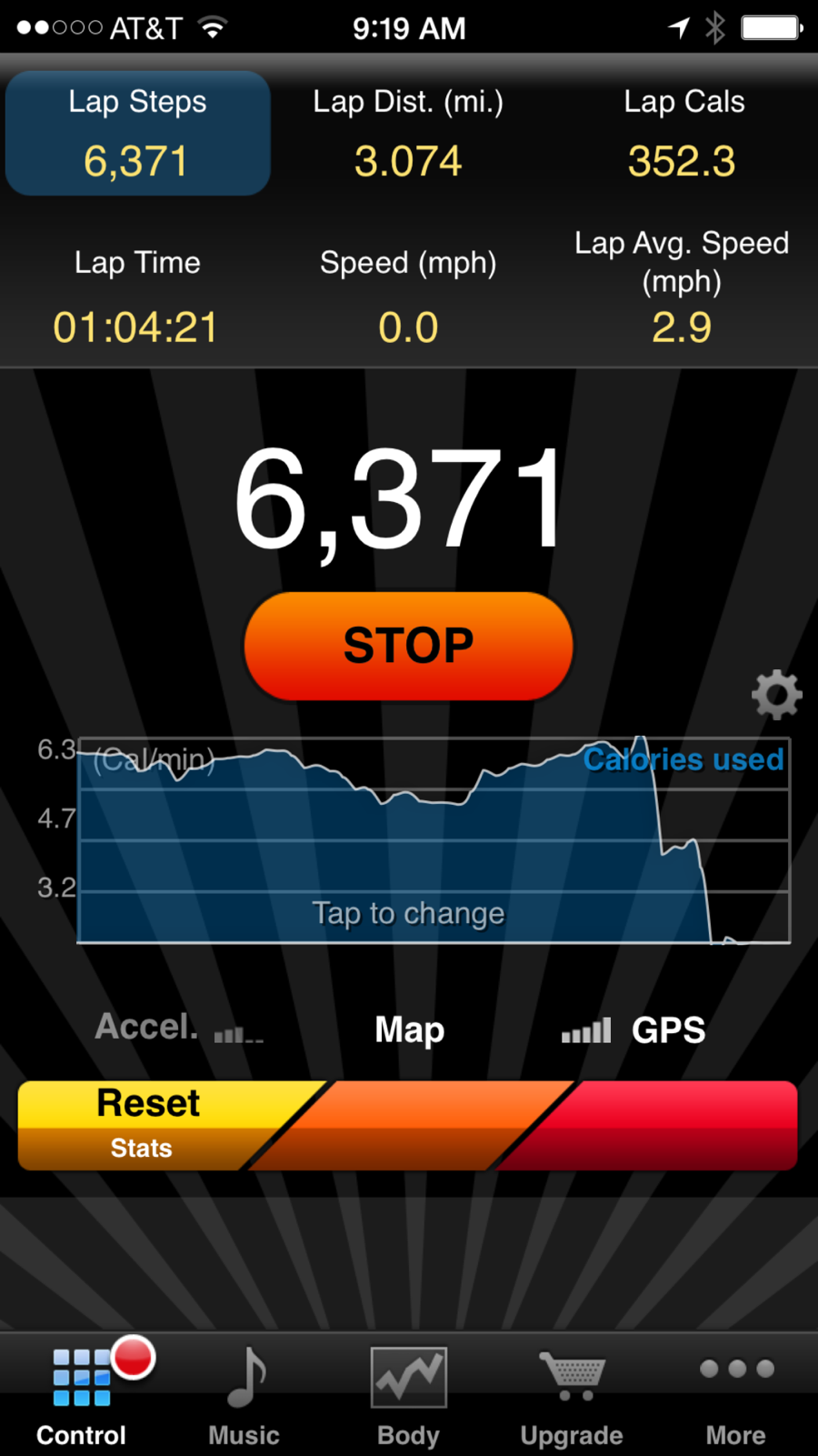Open the More tab
The image size is (818, 1456).
[736, 1394]
